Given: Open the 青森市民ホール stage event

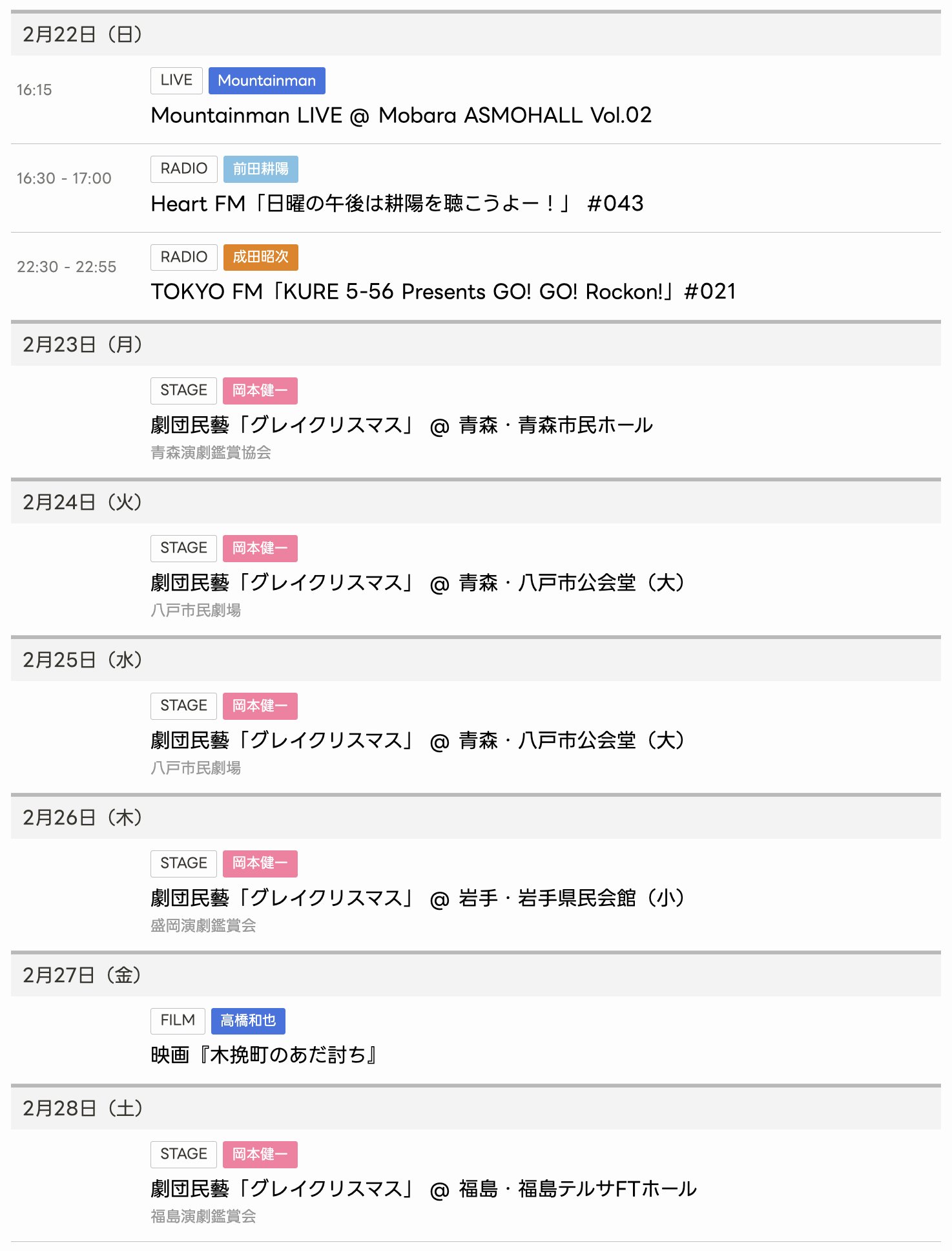Looking at the screenshot, I should coord(401,425).
